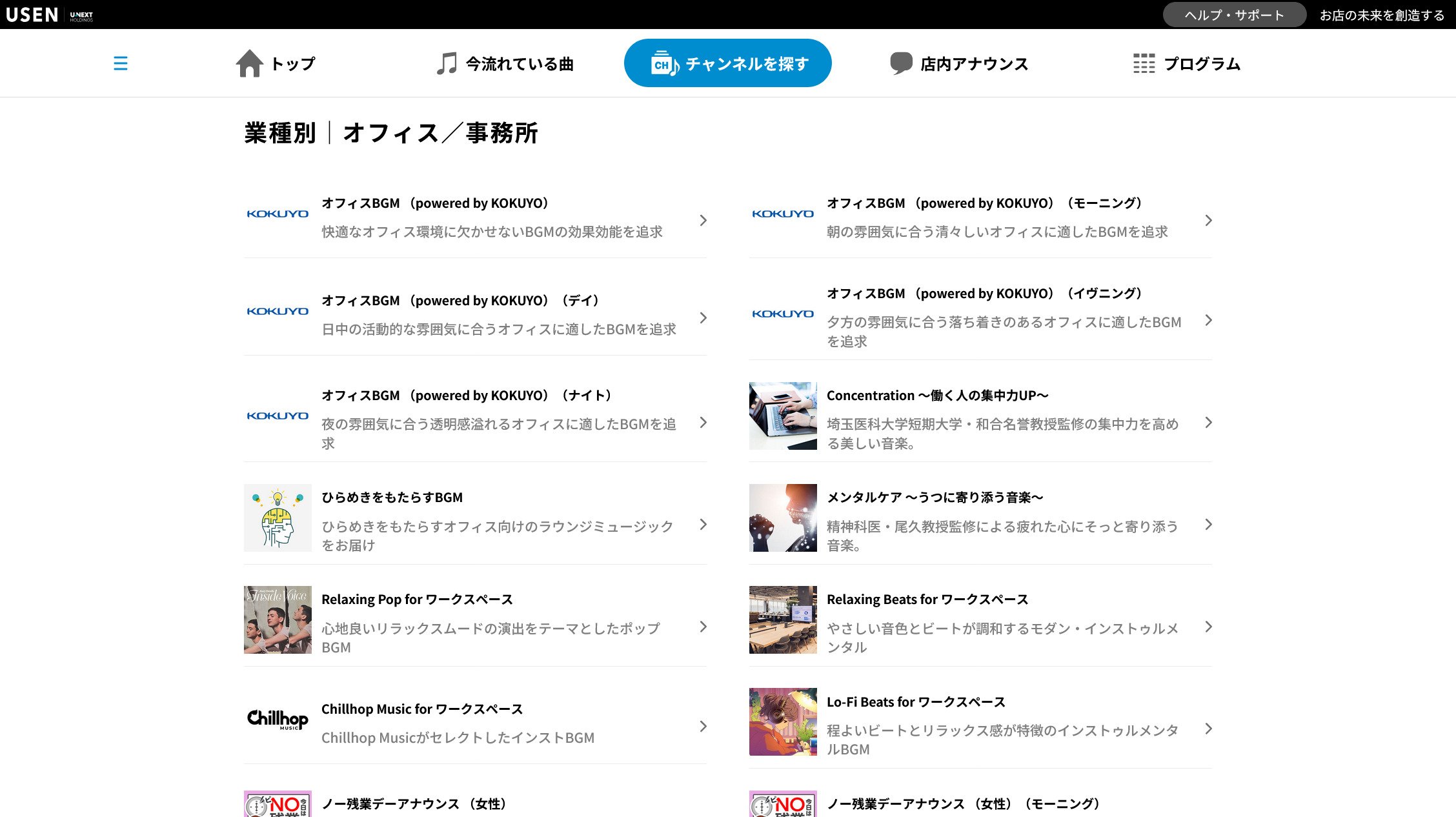Open the 店内アナウンス tab
The height and width of the screenshot is (817, 1456).
(959, 63)
